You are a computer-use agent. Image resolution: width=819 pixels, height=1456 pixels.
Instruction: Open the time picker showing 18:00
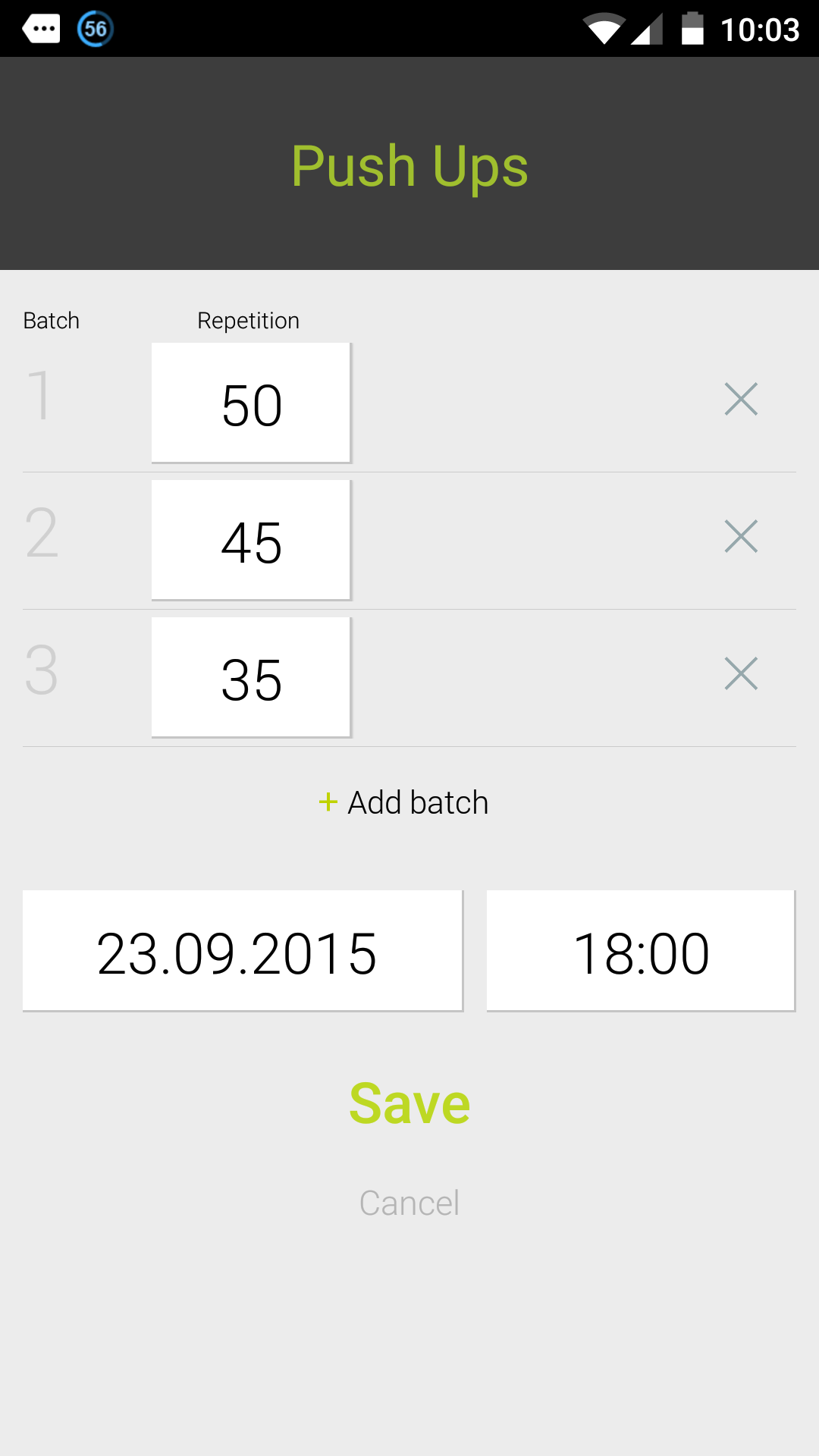point(639,949)
